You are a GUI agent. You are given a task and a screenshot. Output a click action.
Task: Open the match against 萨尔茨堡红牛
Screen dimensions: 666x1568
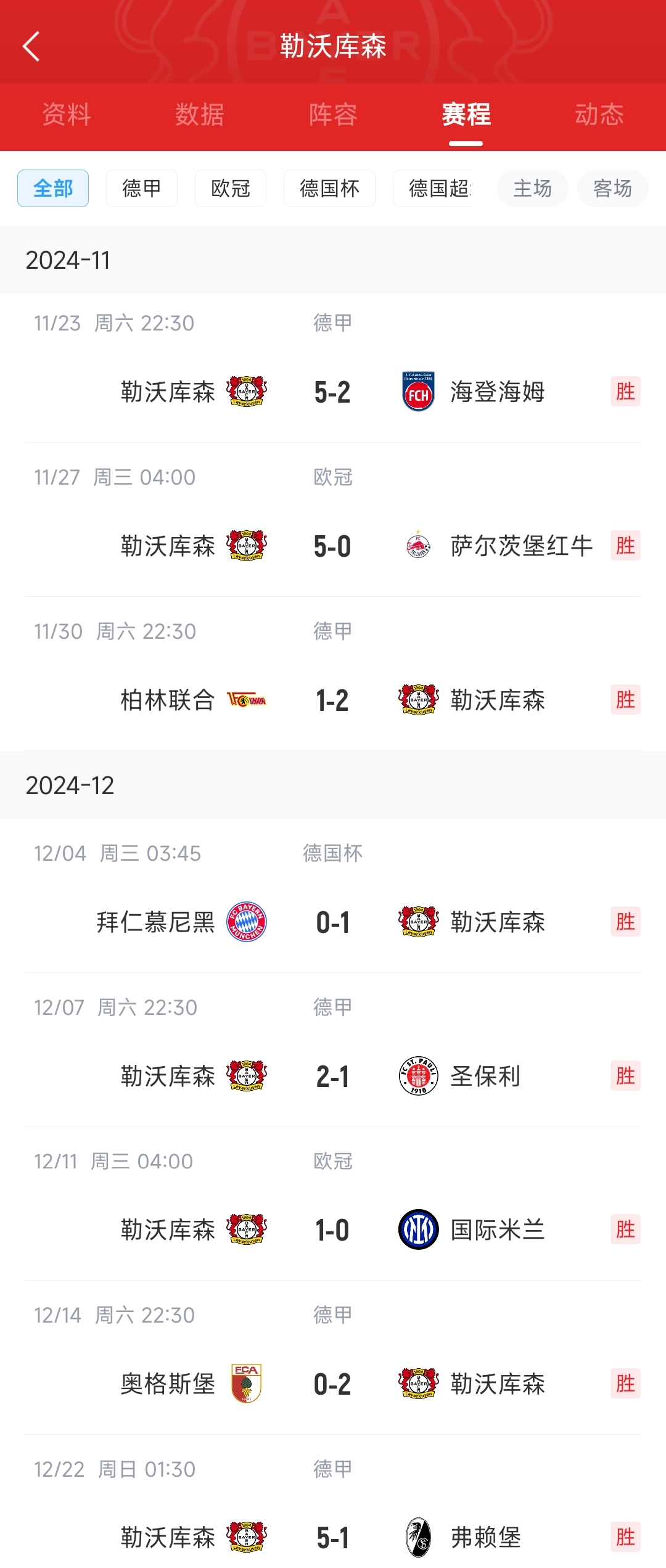333,546
